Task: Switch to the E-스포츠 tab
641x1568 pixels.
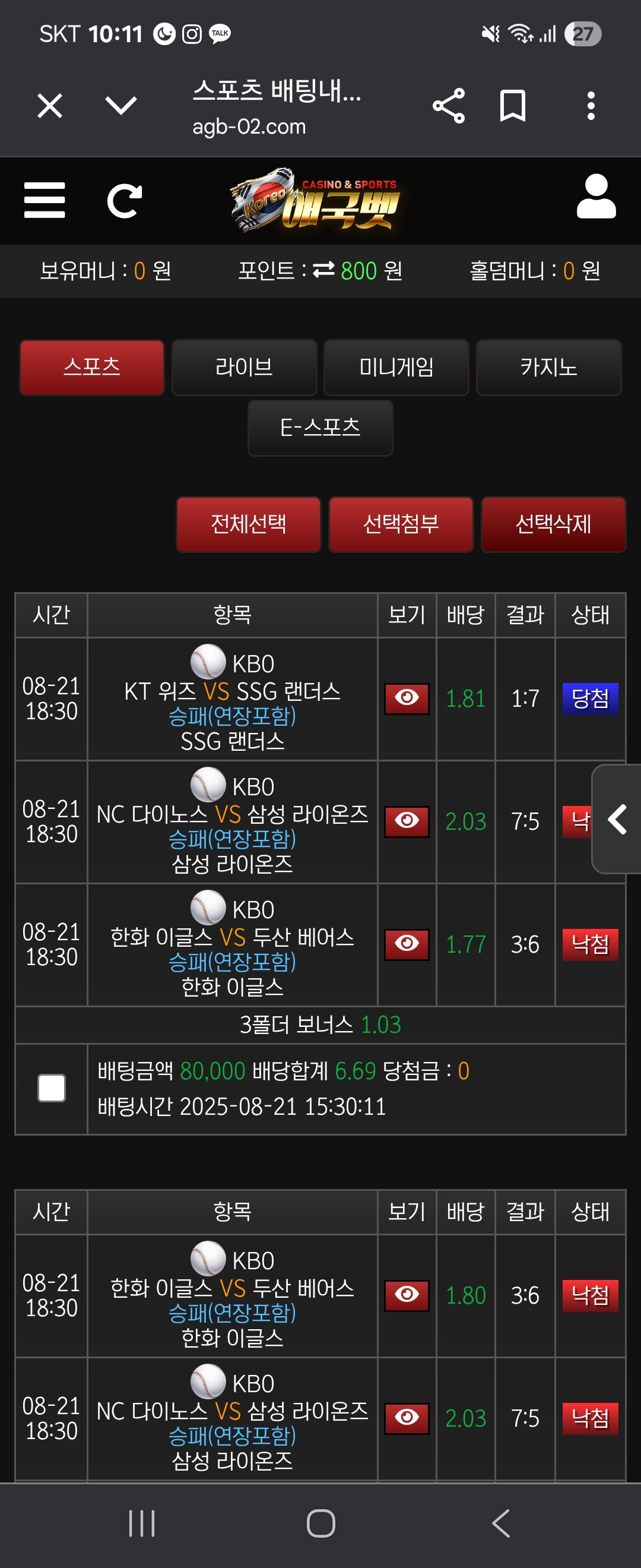Action: 320,428
